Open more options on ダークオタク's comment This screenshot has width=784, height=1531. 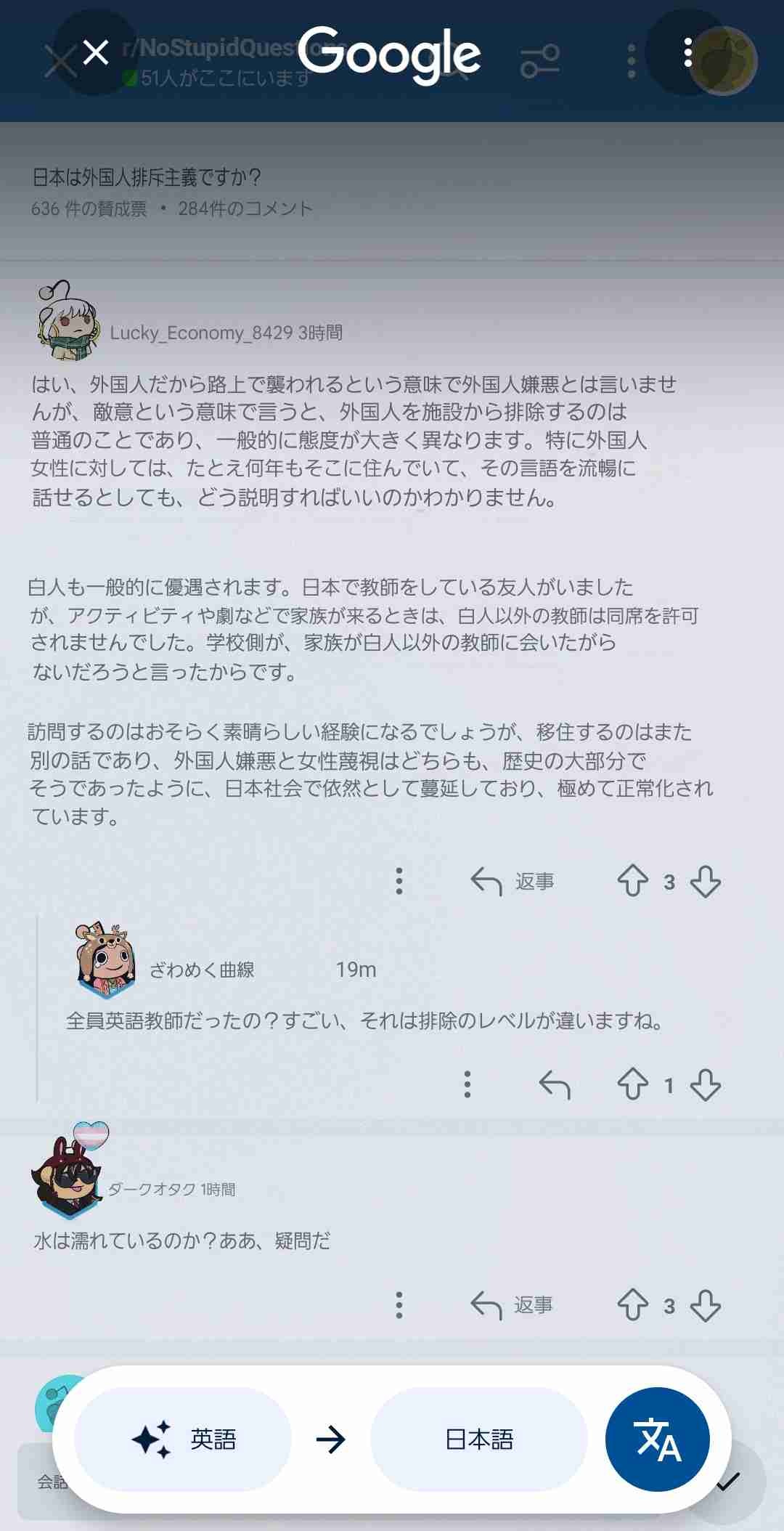(x=399, y=1305)
